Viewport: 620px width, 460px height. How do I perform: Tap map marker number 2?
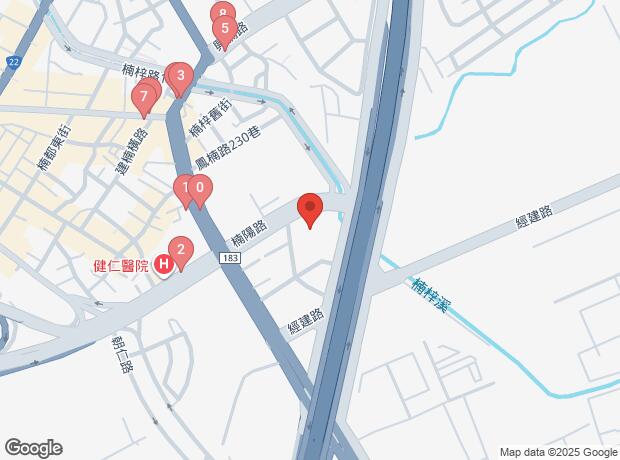click(181, 250)
